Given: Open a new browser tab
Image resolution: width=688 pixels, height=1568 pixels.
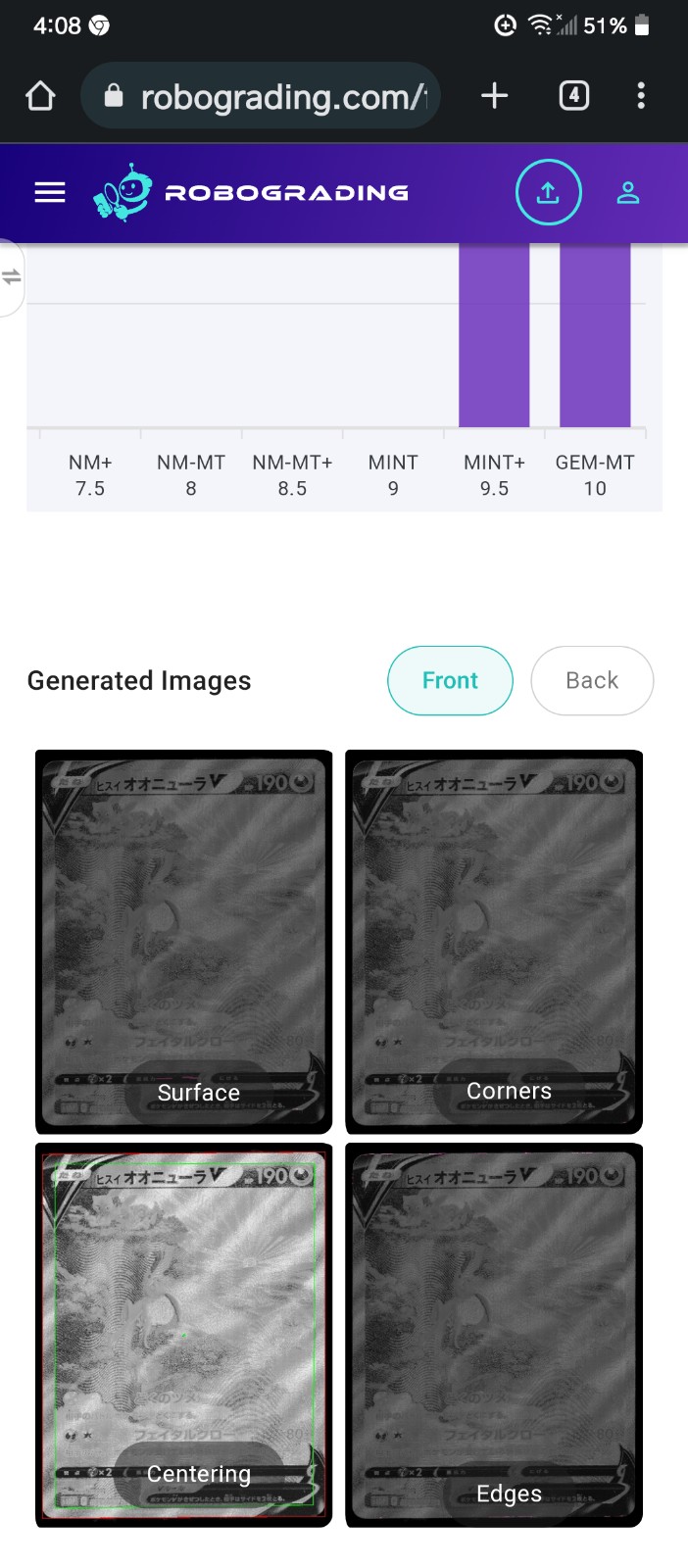Looking at the screenshot, I should pyautogui.click(x=495, y=95).
